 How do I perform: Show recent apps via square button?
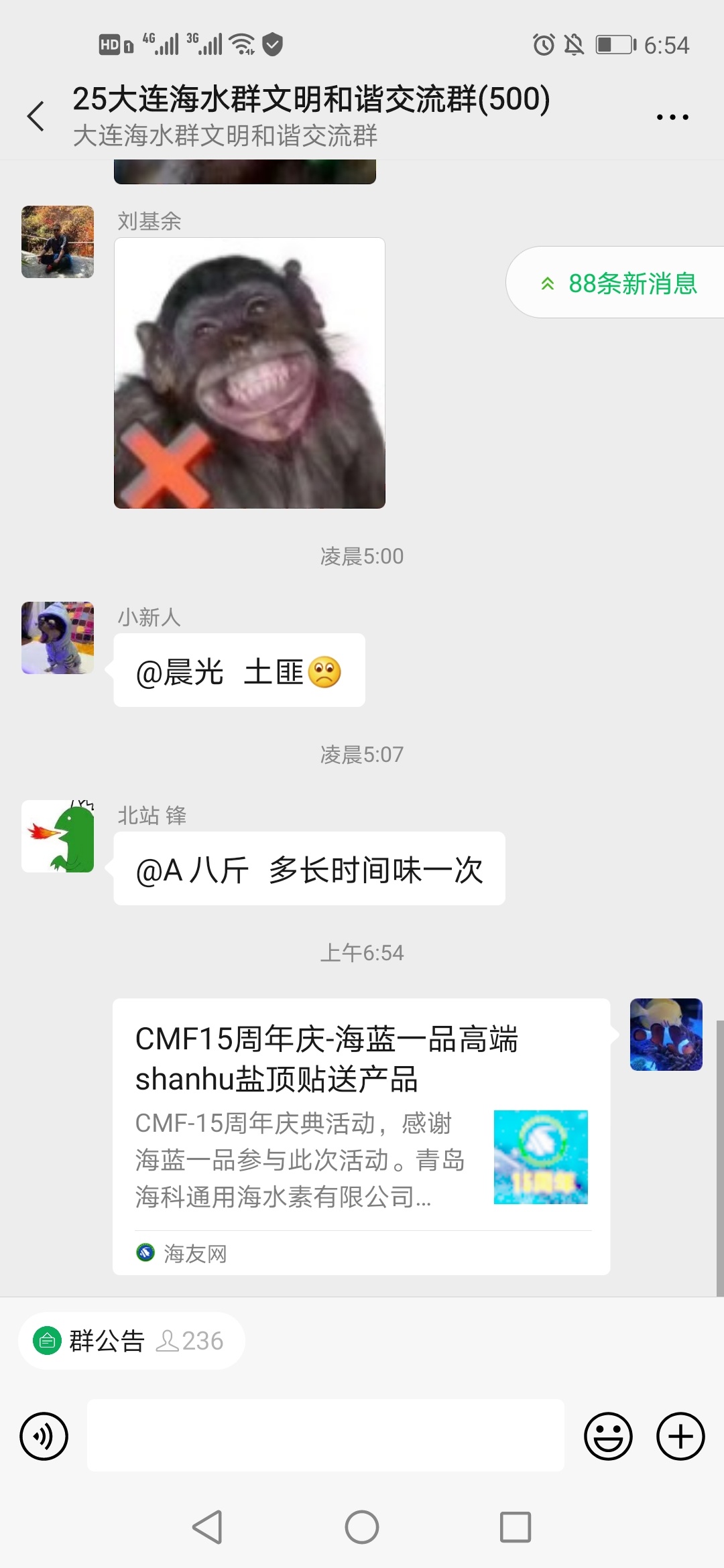point(515,1527)
